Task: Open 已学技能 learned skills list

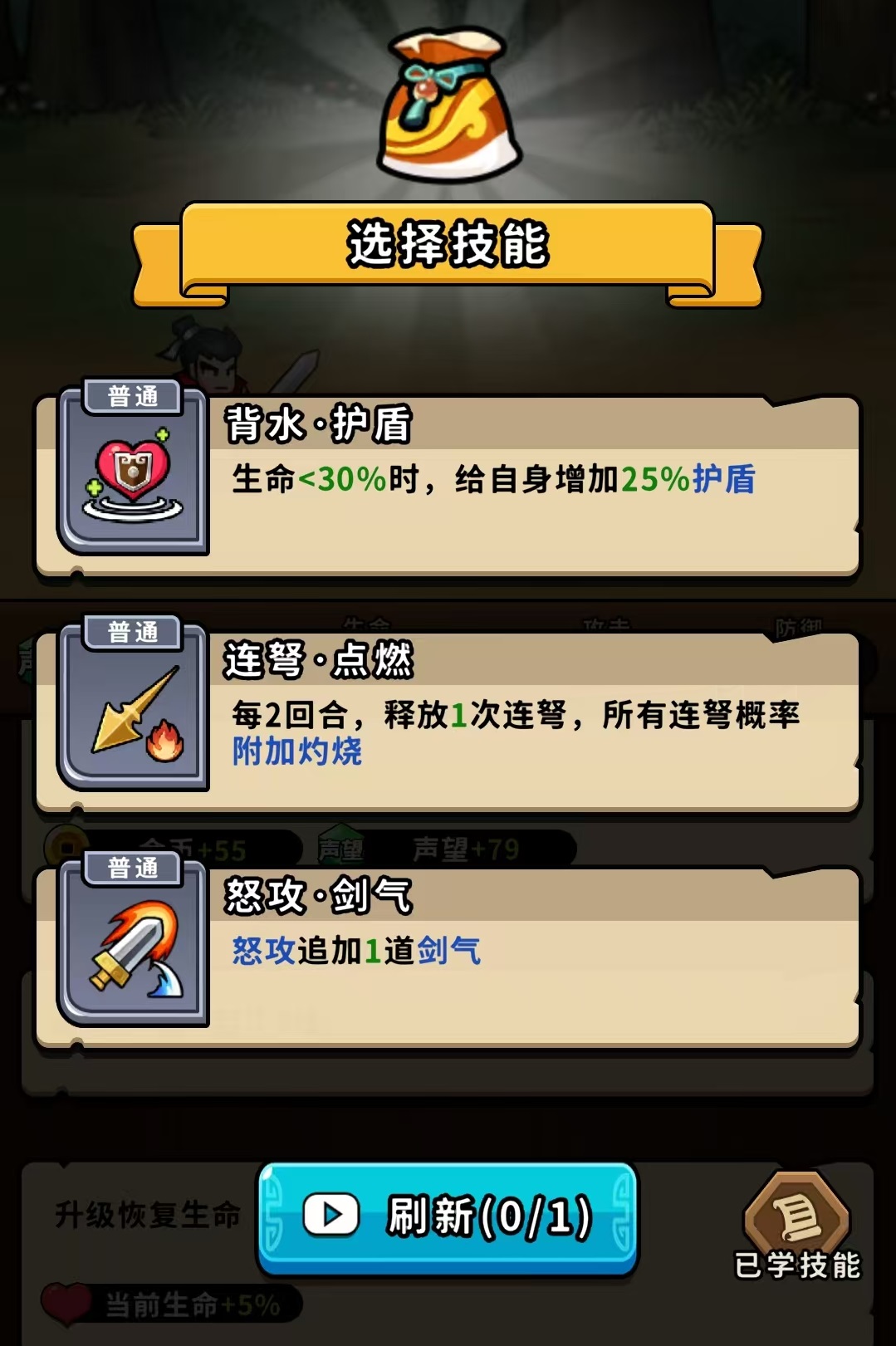Action: point(797,1225)
